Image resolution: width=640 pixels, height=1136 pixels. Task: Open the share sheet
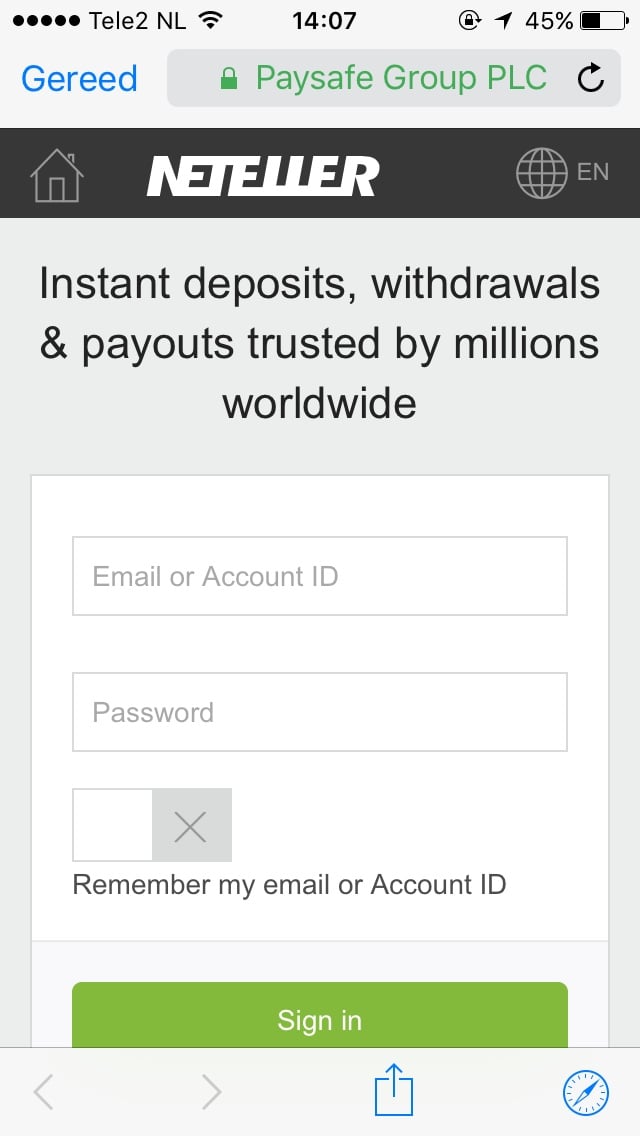[394, 1091]
